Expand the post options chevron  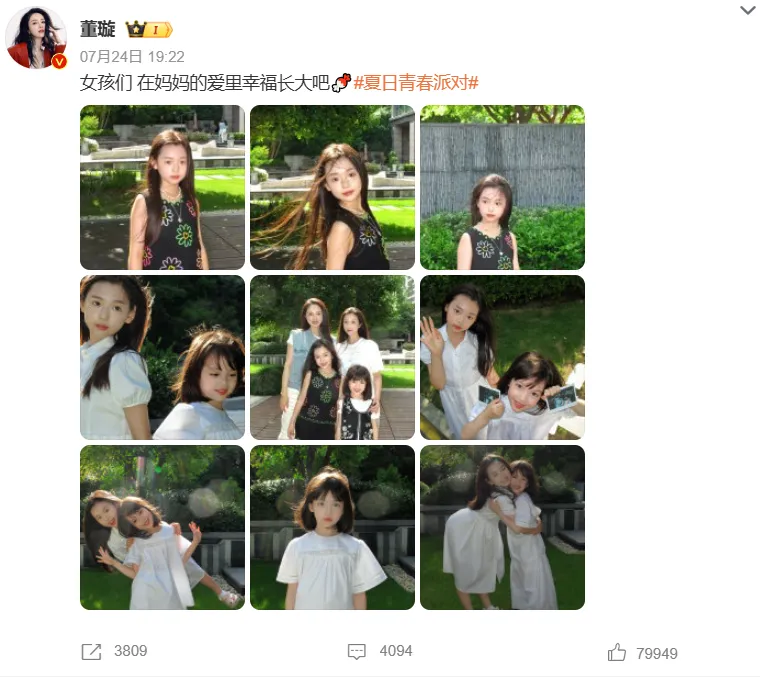747,11
